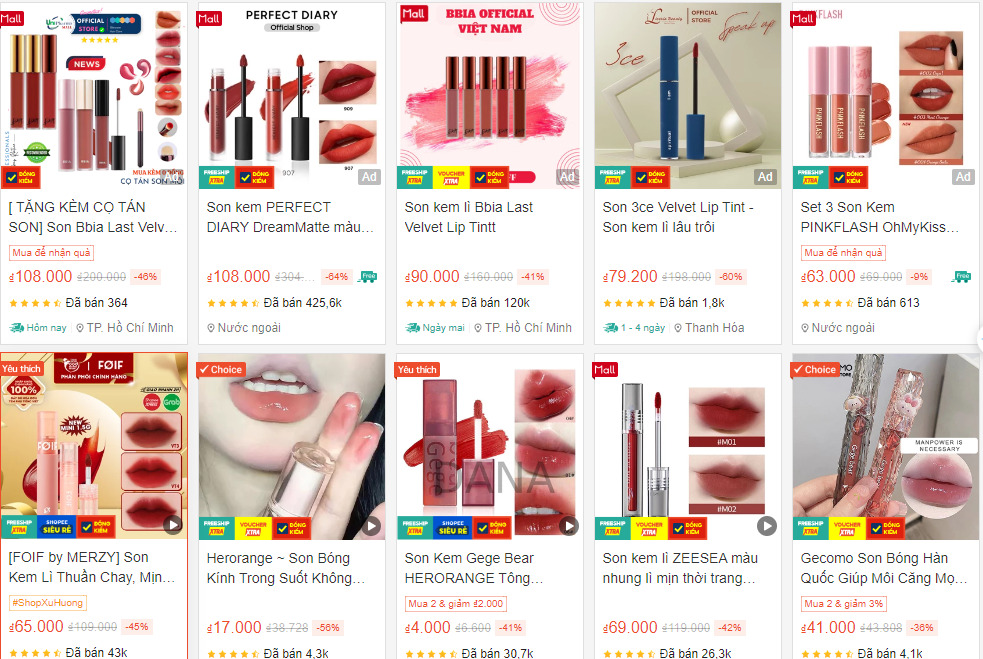Open Gecomo Son Bóng Hàn Quốc product
Viewport: 983px width, 659px height.
point(885,567)
